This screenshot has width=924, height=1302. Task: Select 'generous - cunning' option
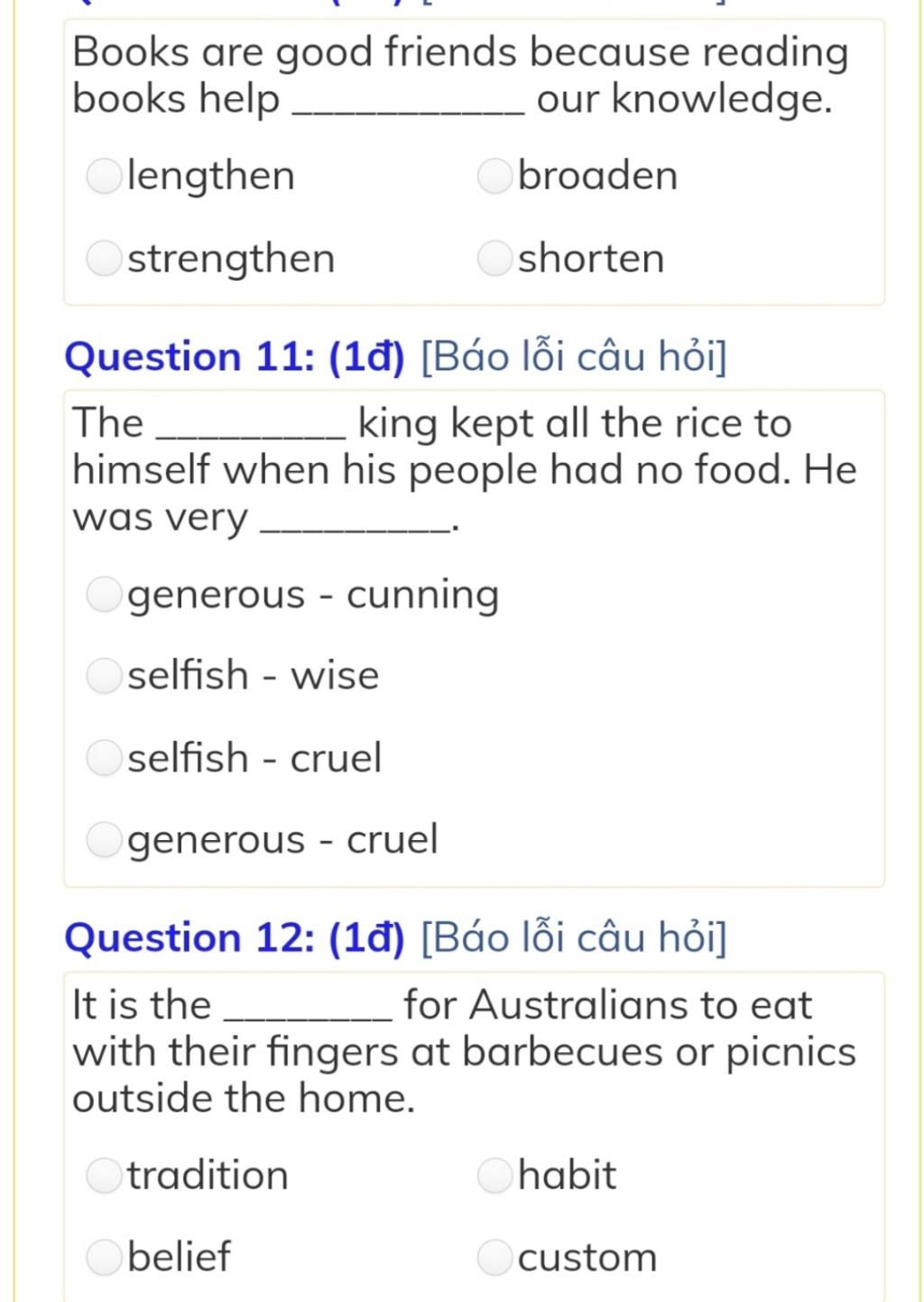(x=104, y=595)
